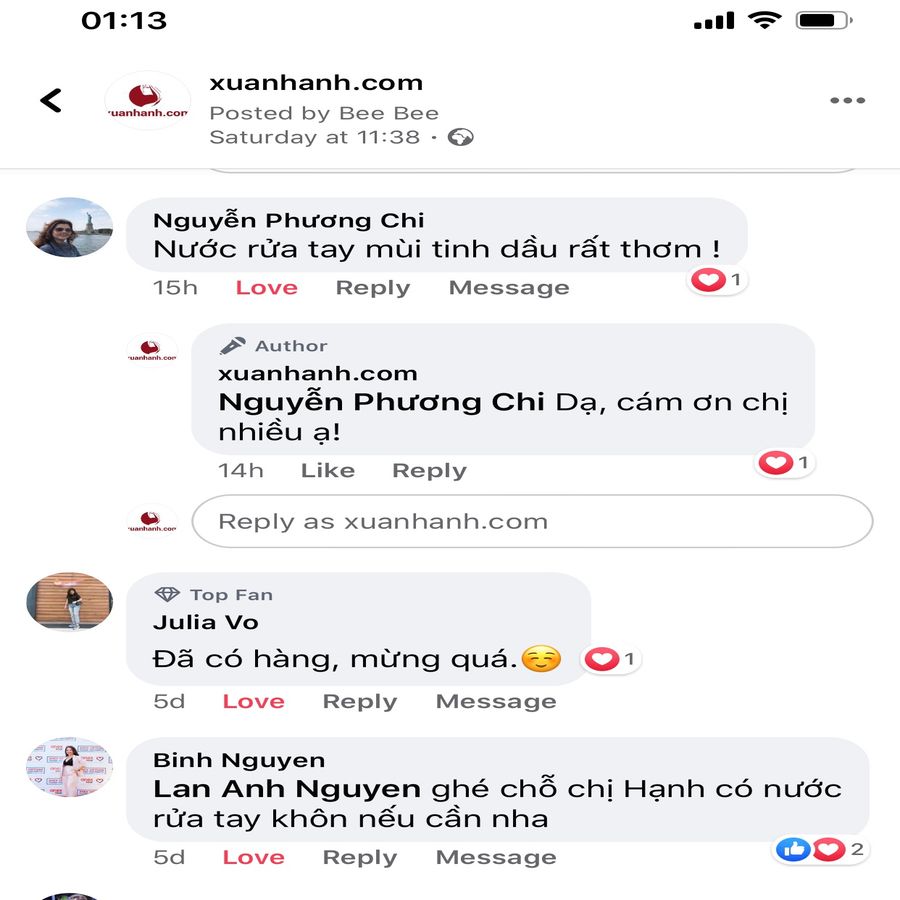Open Nguyễn Phương Chi's profile picture
The height and width of the screenshot is (900, 900).
[69, 227]
